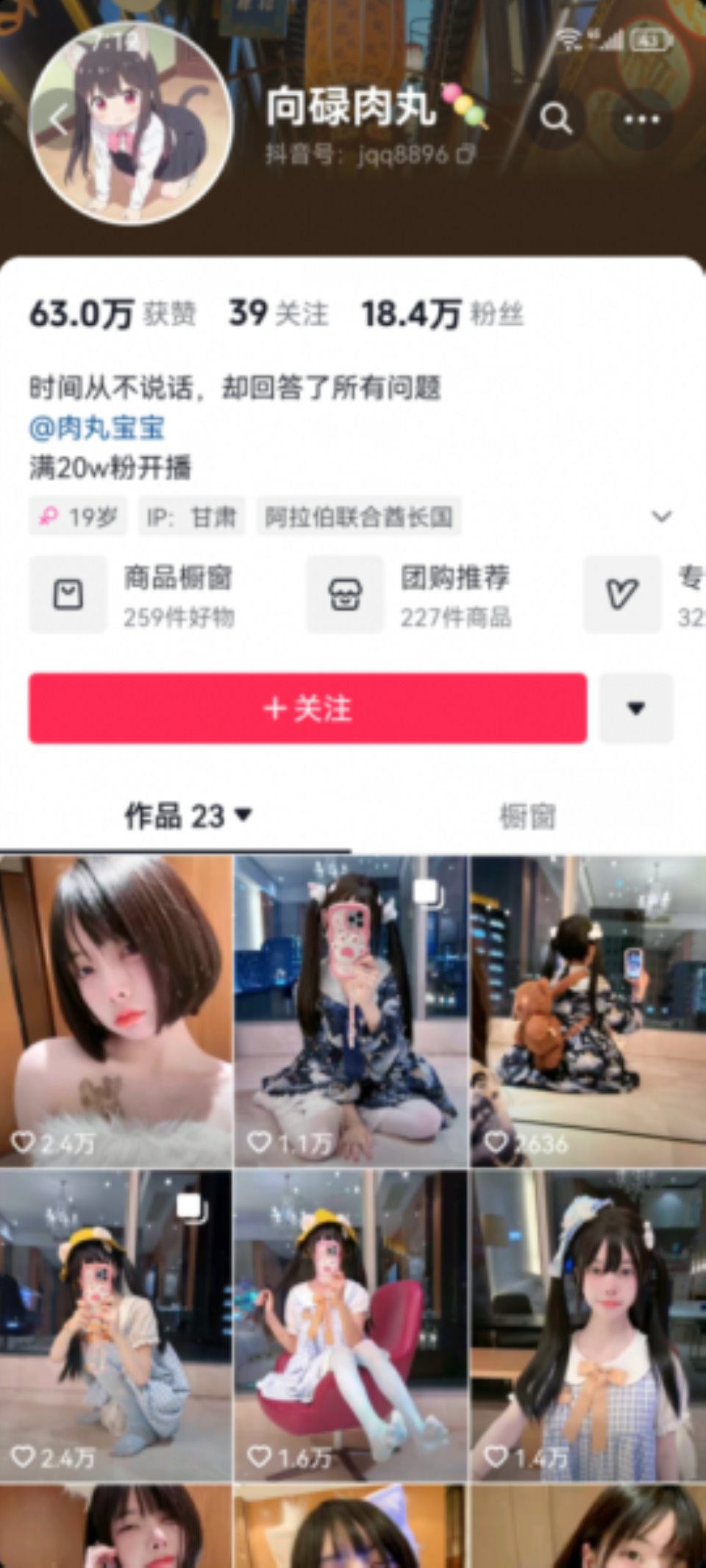Image resolution: width=706 pixels, height=1568 pixels.
Task: Open the video with 1.1万 likes
Action: coord(351,1011)
